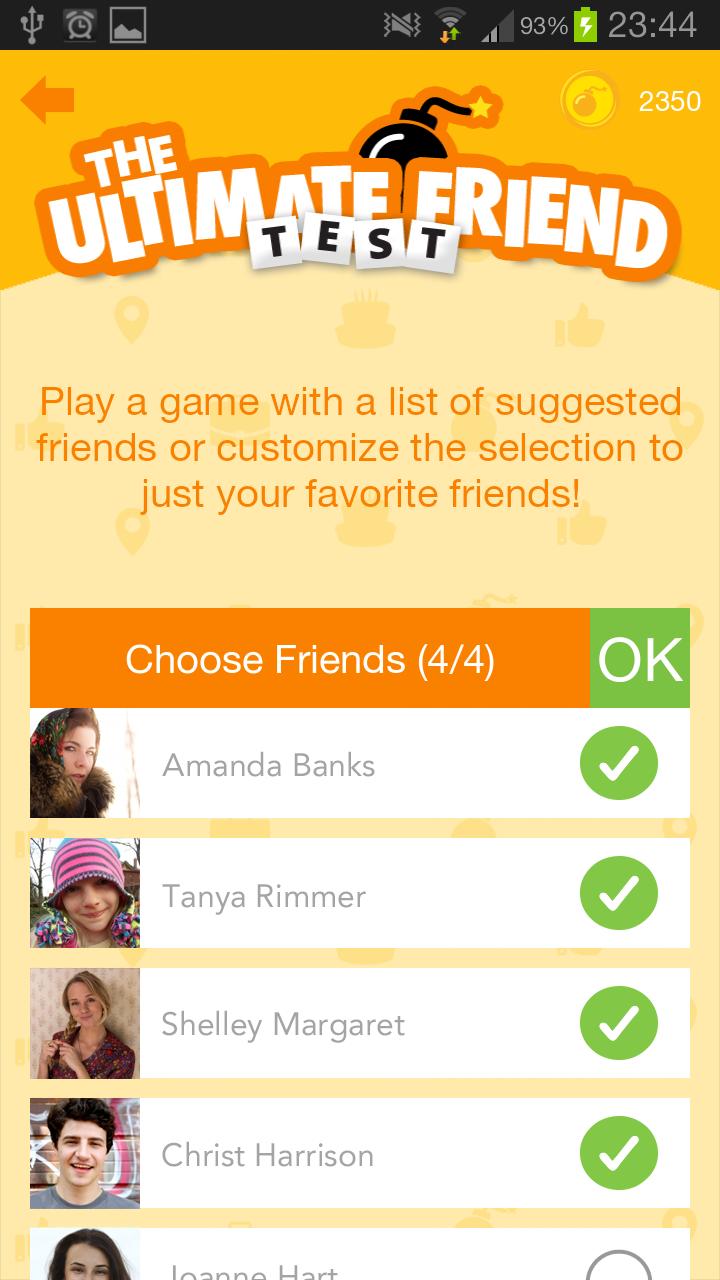Deselect Tanya Rimmer from the list
The height and width of the screenshot is (1280, 720).
click(619, 894)
